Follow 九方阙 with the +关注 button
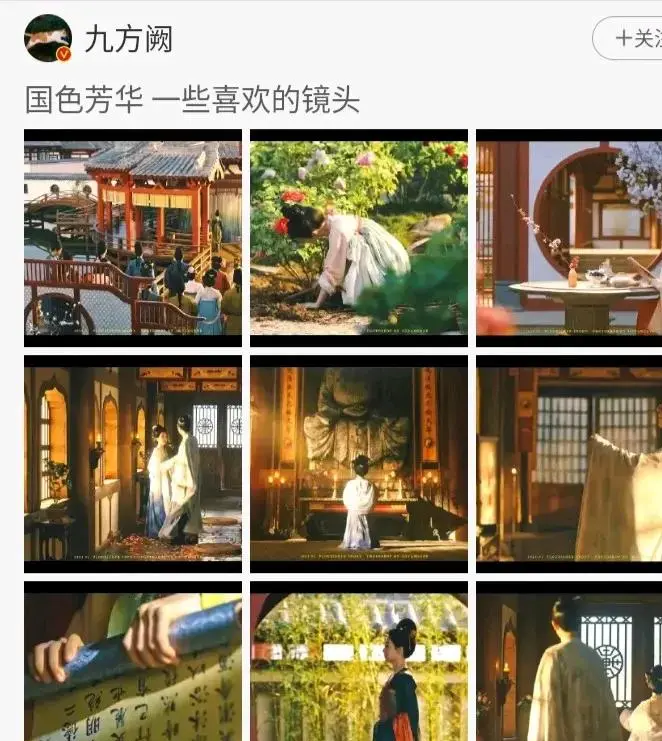662x741 pixels. point(630,39)
